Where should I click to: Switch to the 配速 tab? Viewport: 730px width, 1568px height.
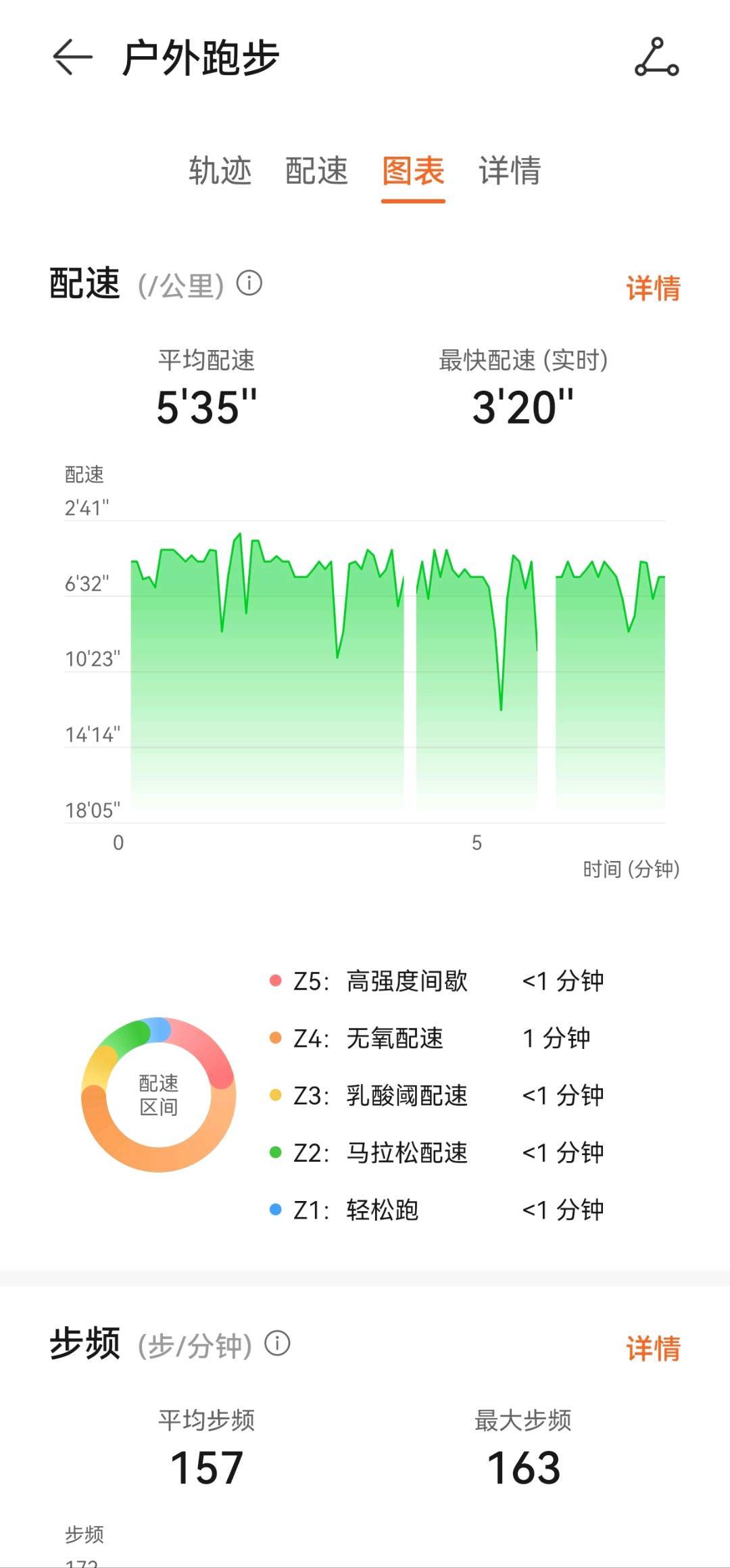316,170
